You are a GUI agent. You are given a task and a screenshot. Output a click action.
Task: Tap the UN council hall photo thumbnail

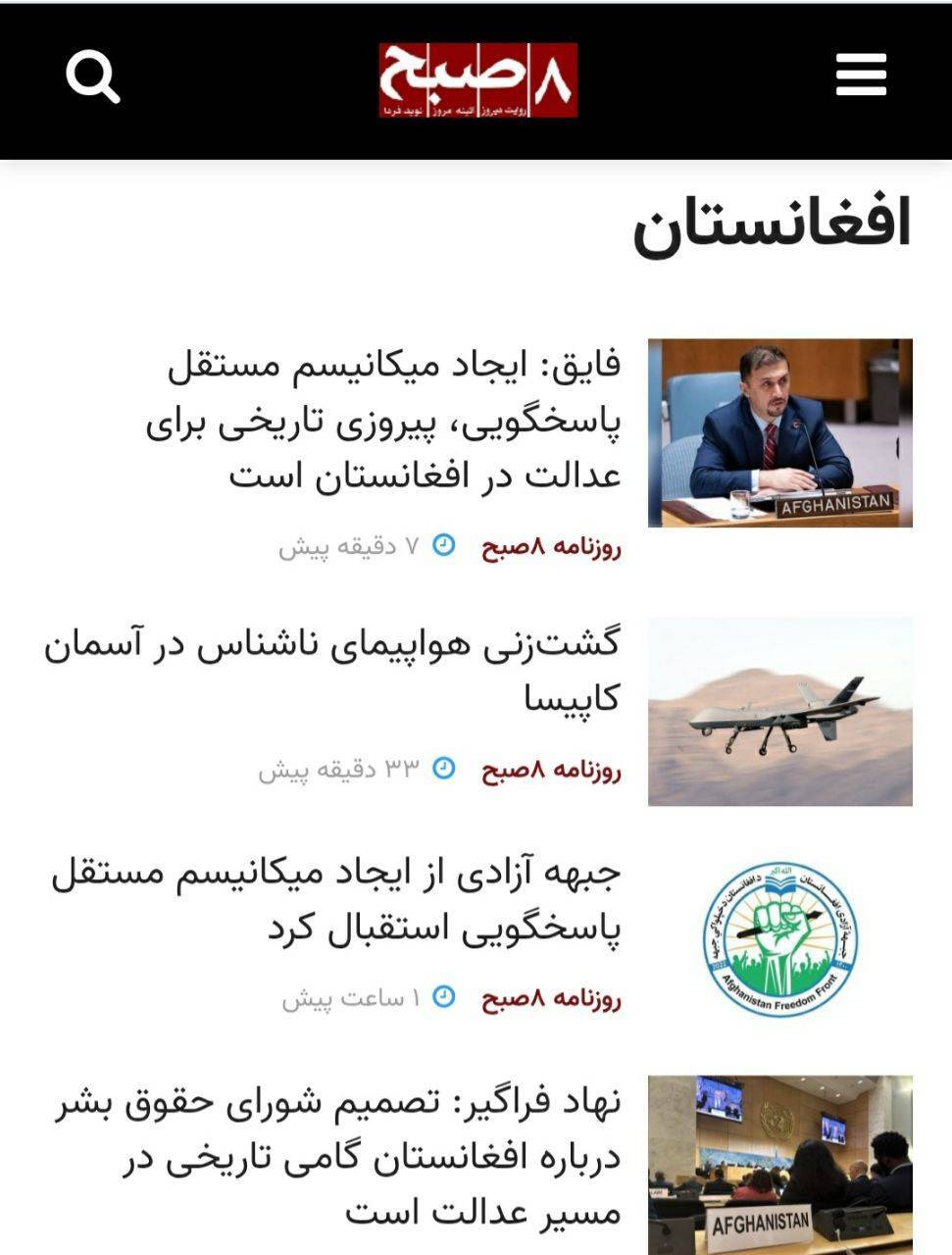coord(779,1165)
